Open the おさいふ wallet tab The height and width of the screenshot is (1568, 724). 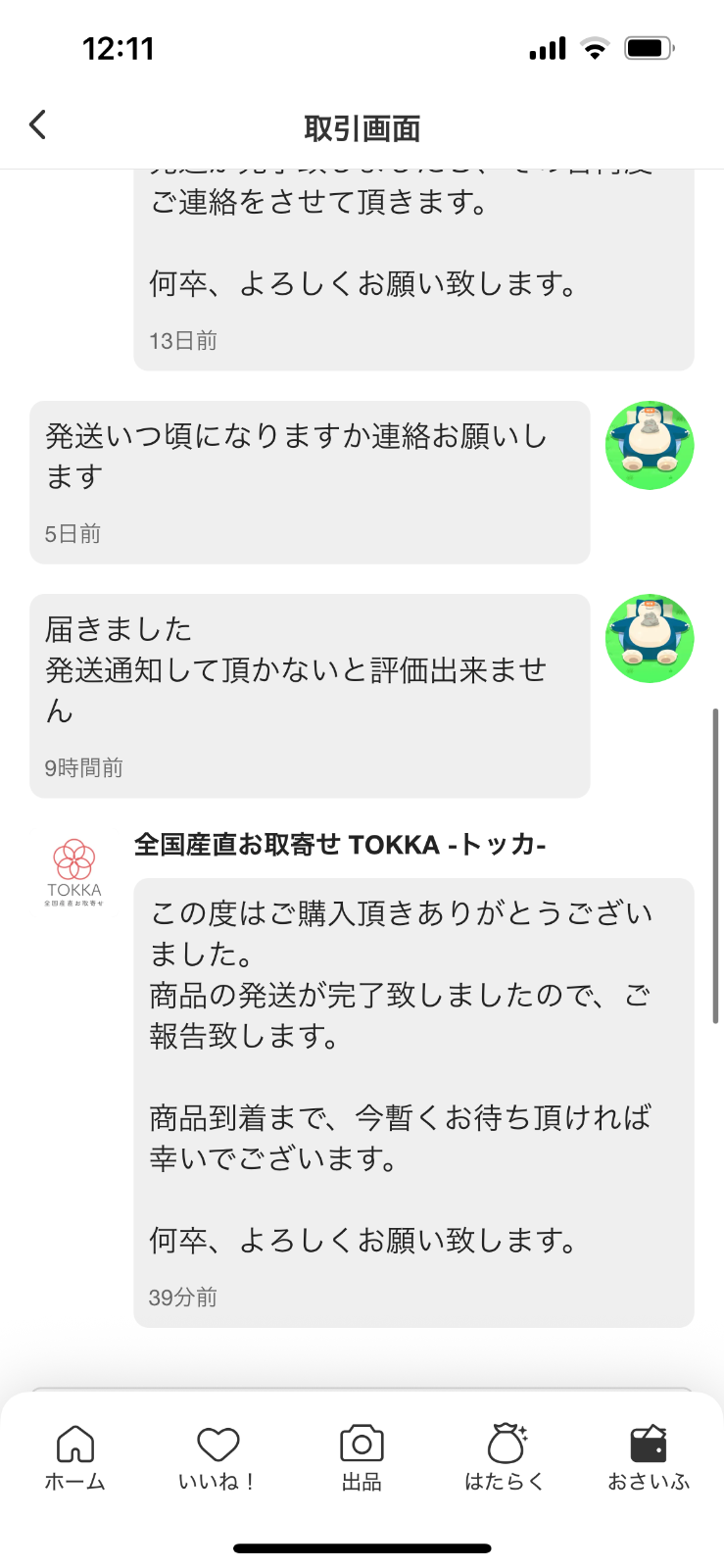(x=649, y=1457)
